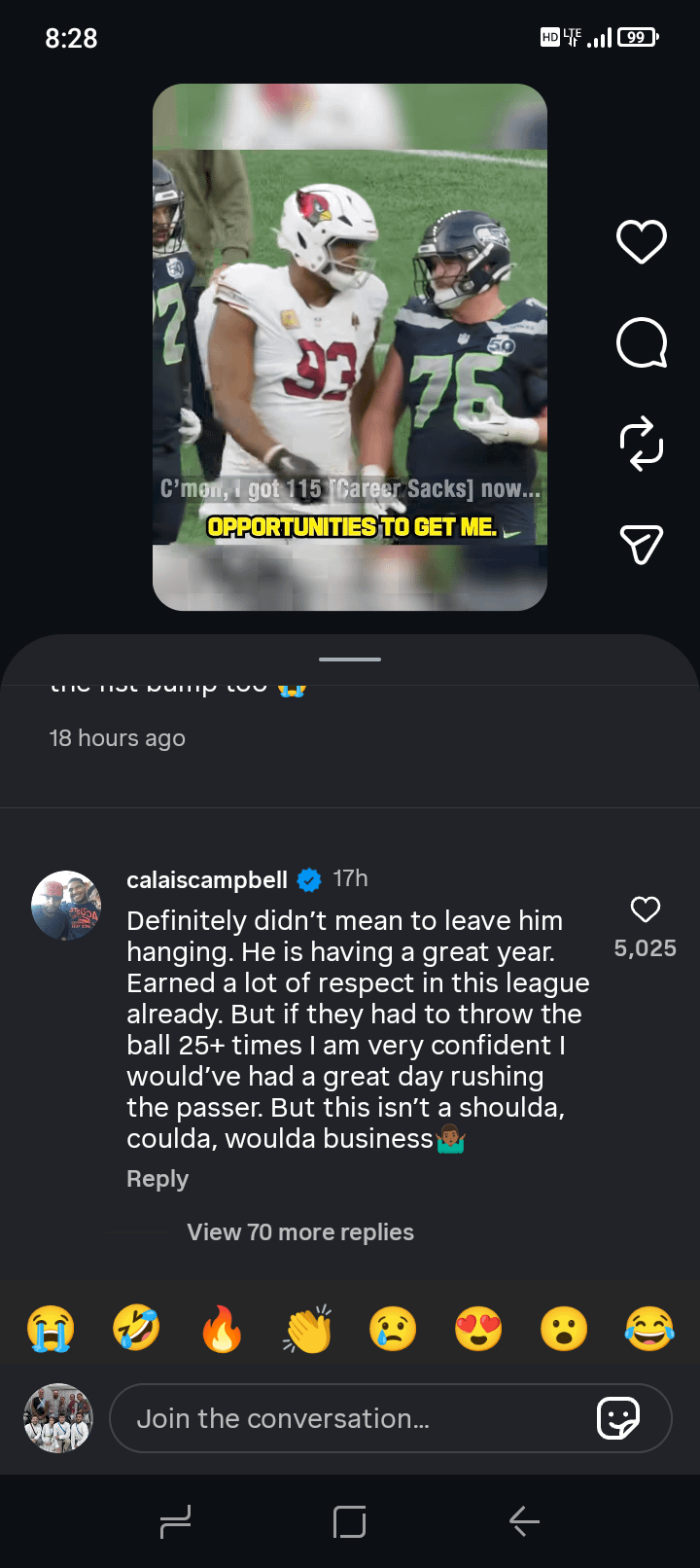Like the video post with the heart icon
The image size is (700, 1568).
click(x=642, y=241)
